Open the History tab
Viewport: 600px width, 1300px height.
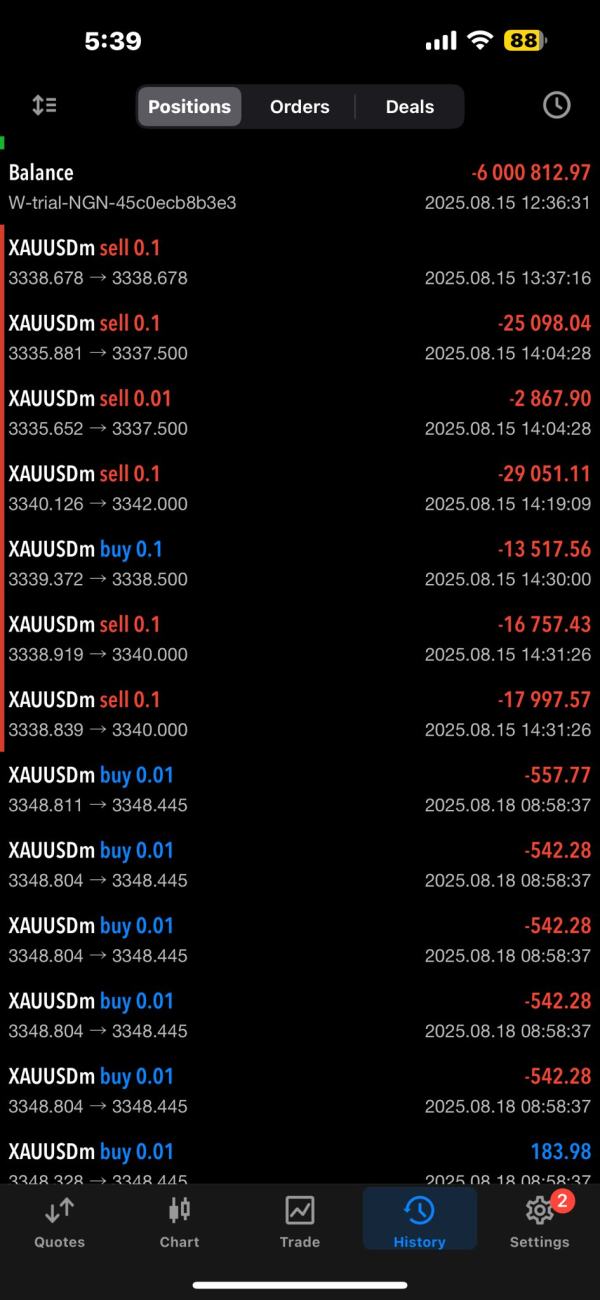419,1221
